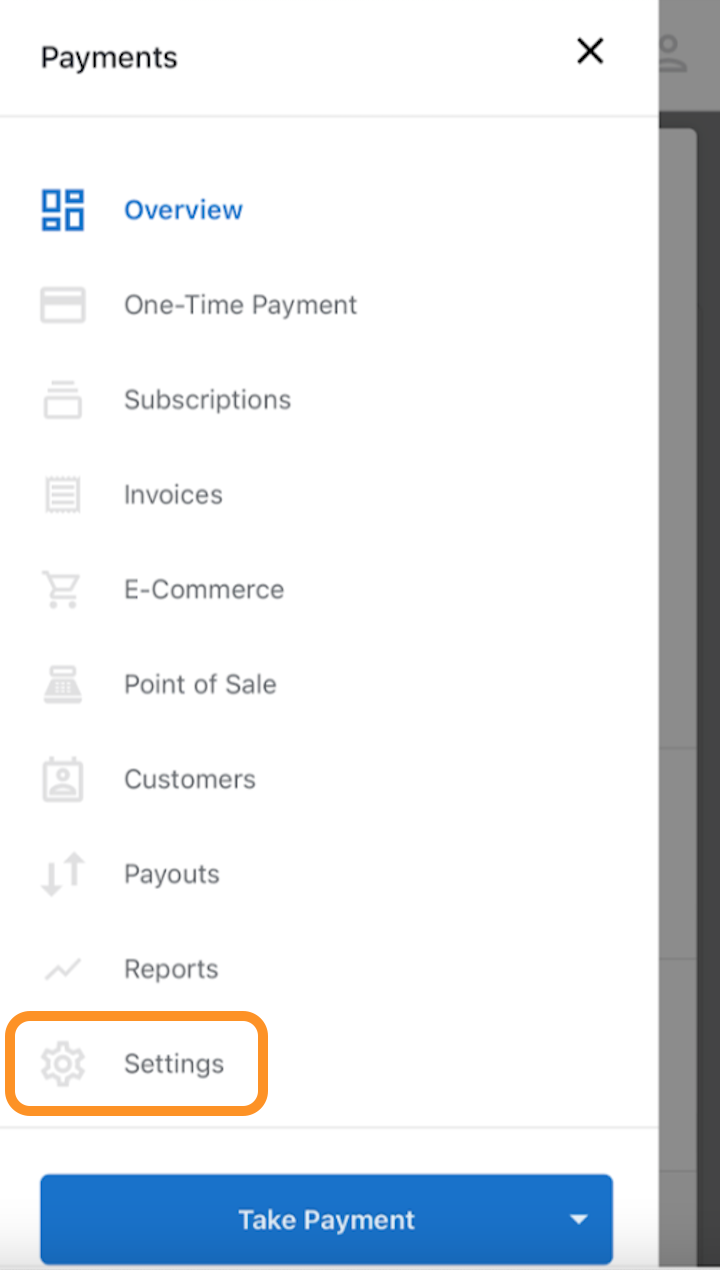Open Payments Settings
Screen dimensions: 720x1270
pyautogui.click(x=173, y=1064)
